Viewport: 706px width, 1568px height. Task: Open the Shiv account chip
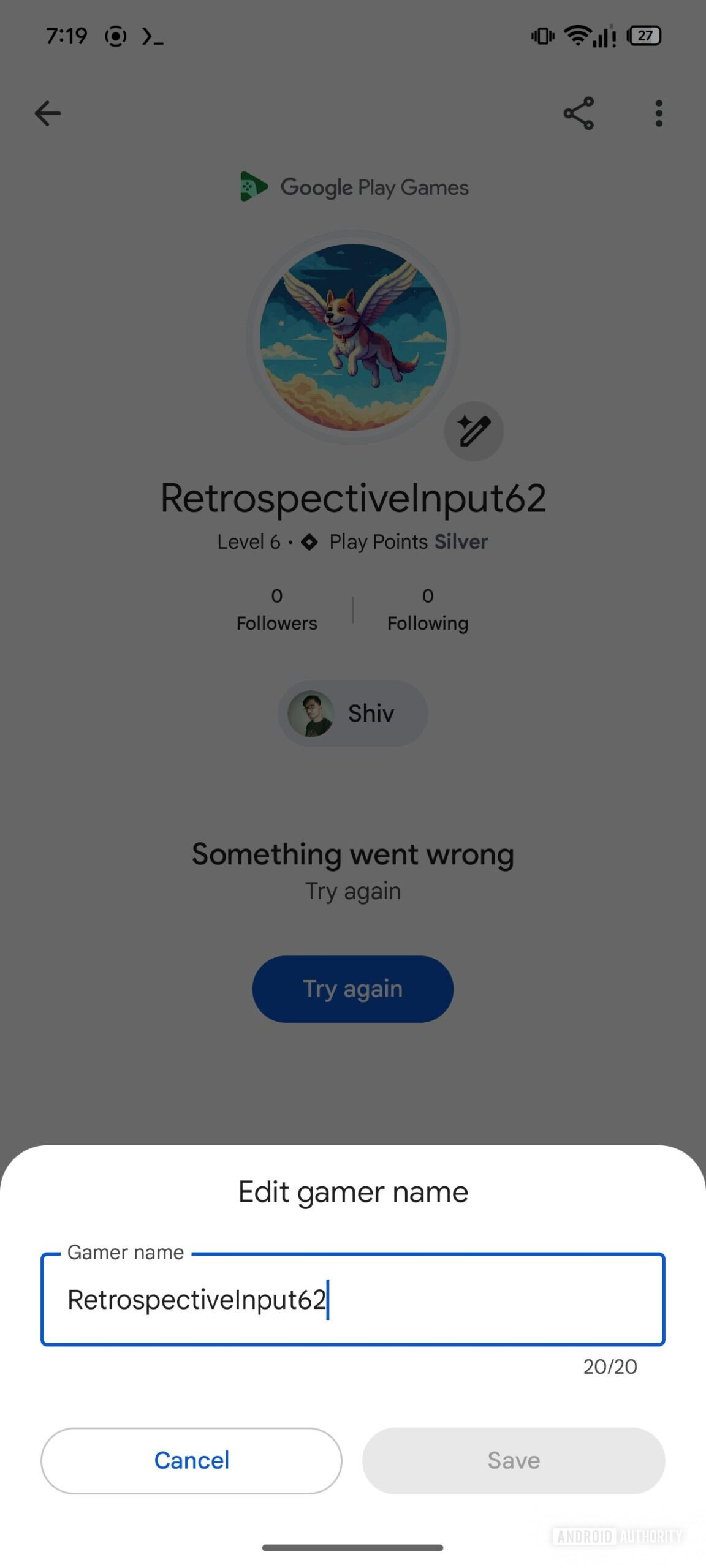[x=352, y=714]
